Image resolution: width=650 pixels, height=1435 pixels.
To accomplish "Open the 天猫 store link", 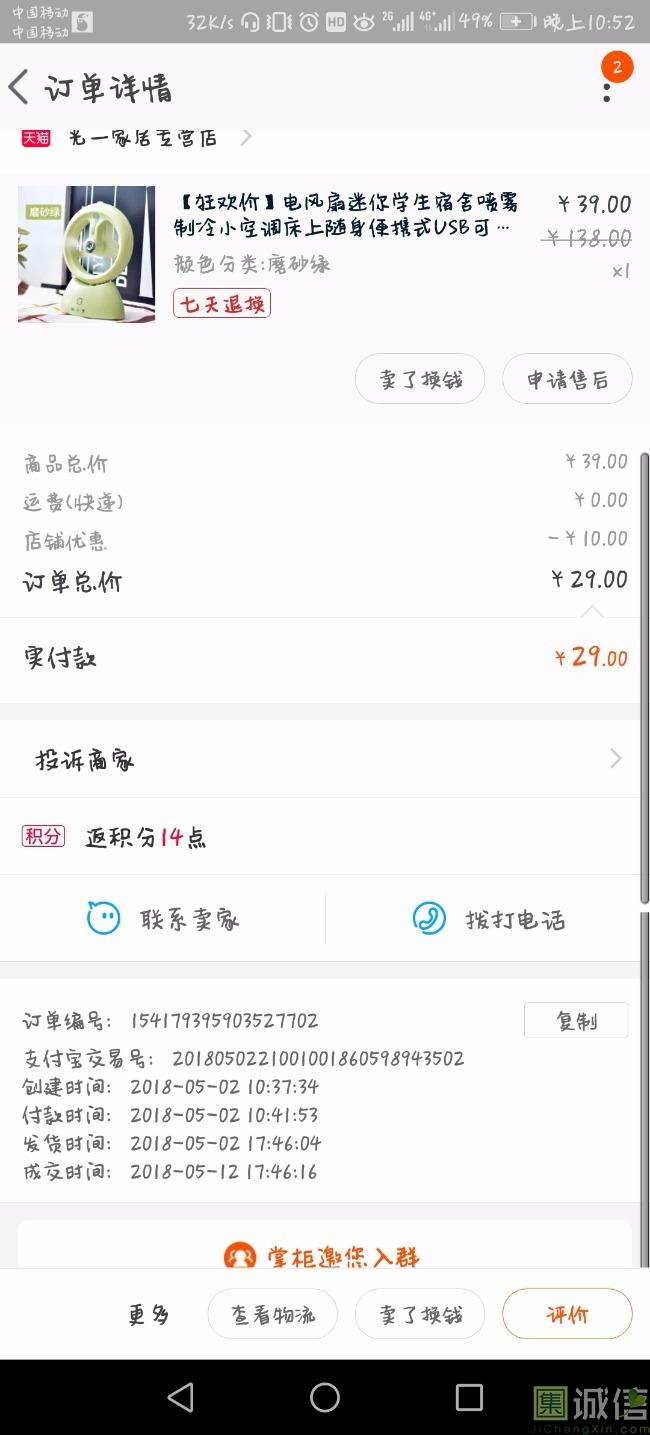I will 140,138.
